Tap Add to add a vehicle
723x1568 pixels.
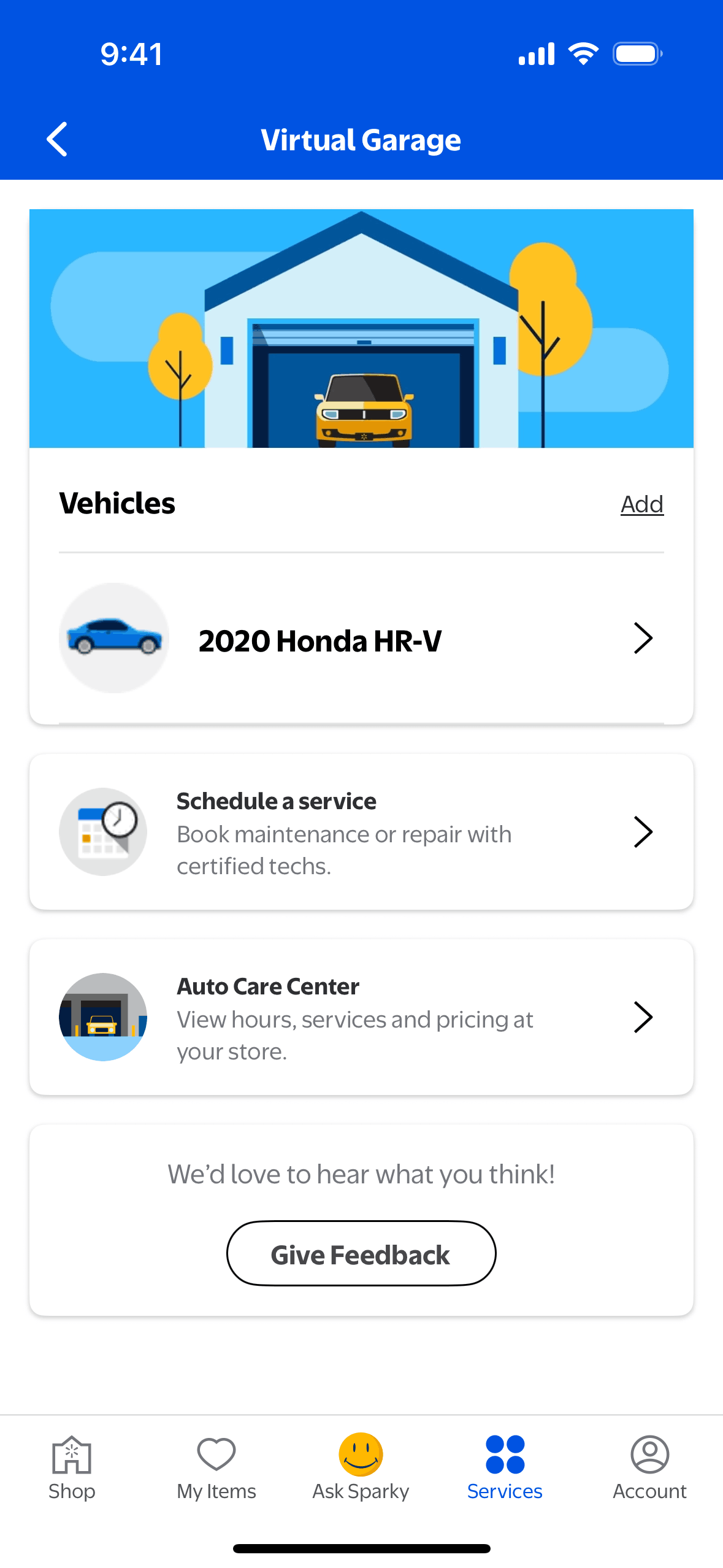coord(641,504)
